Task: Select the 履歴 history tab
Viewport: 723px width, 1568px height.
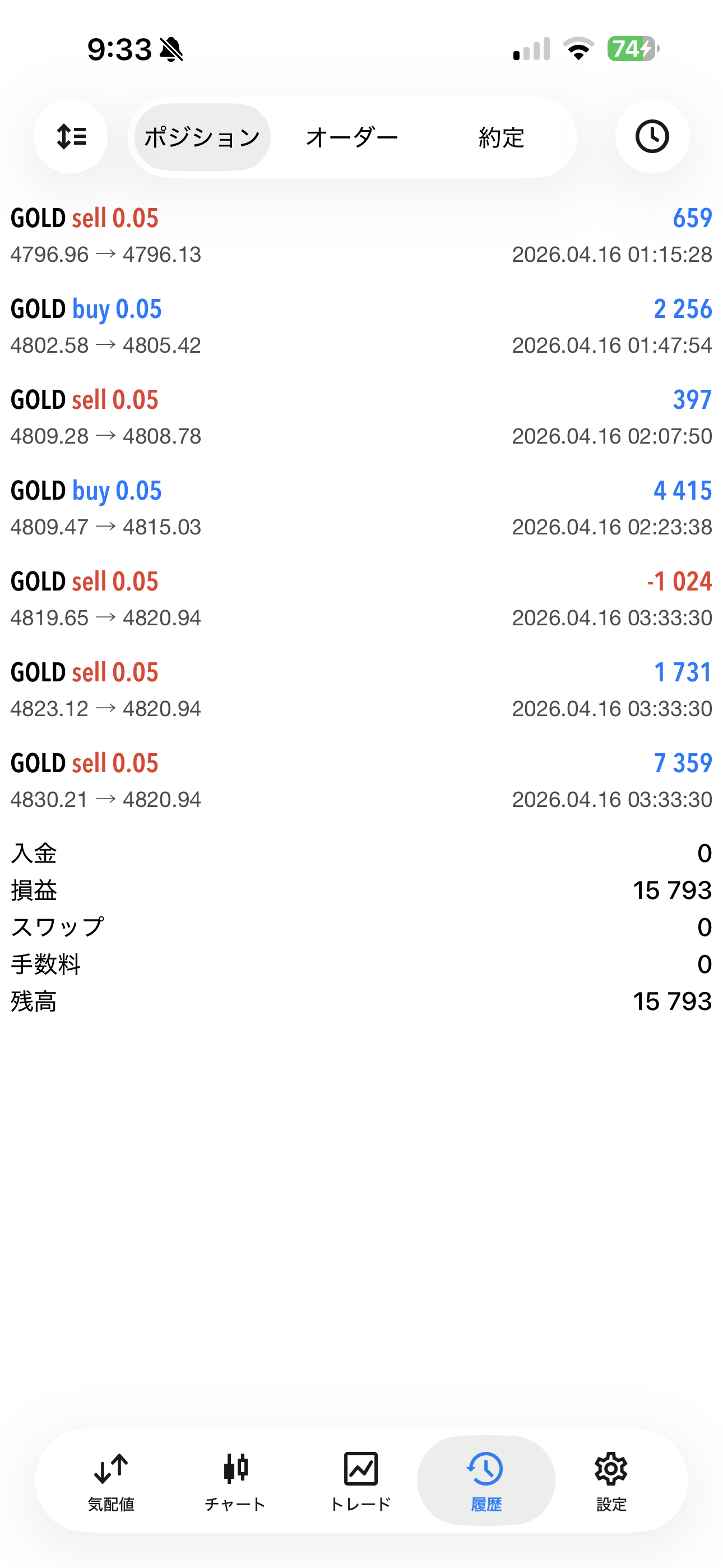Action: [x=486, y=1481]
